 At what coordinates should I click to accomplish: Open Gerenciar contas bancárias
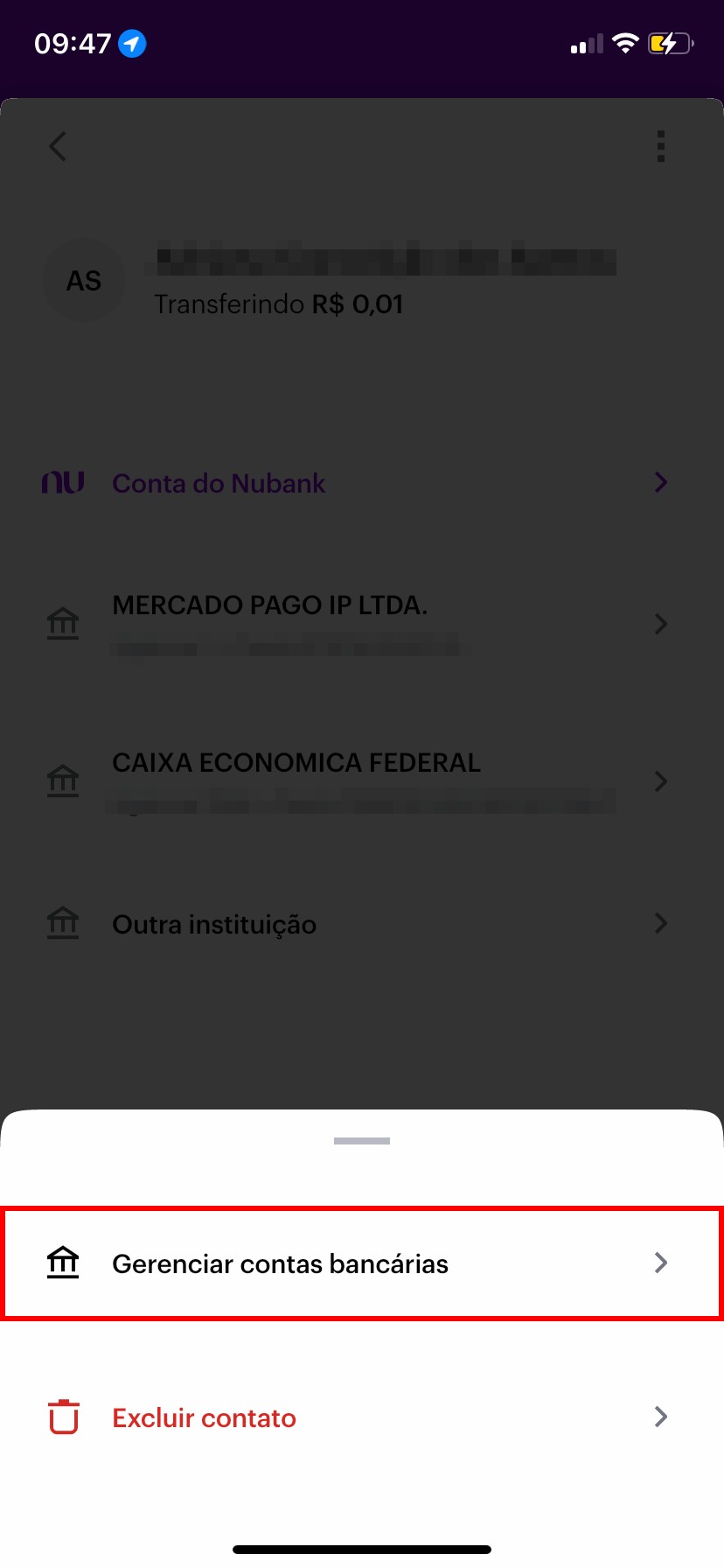361,1263
